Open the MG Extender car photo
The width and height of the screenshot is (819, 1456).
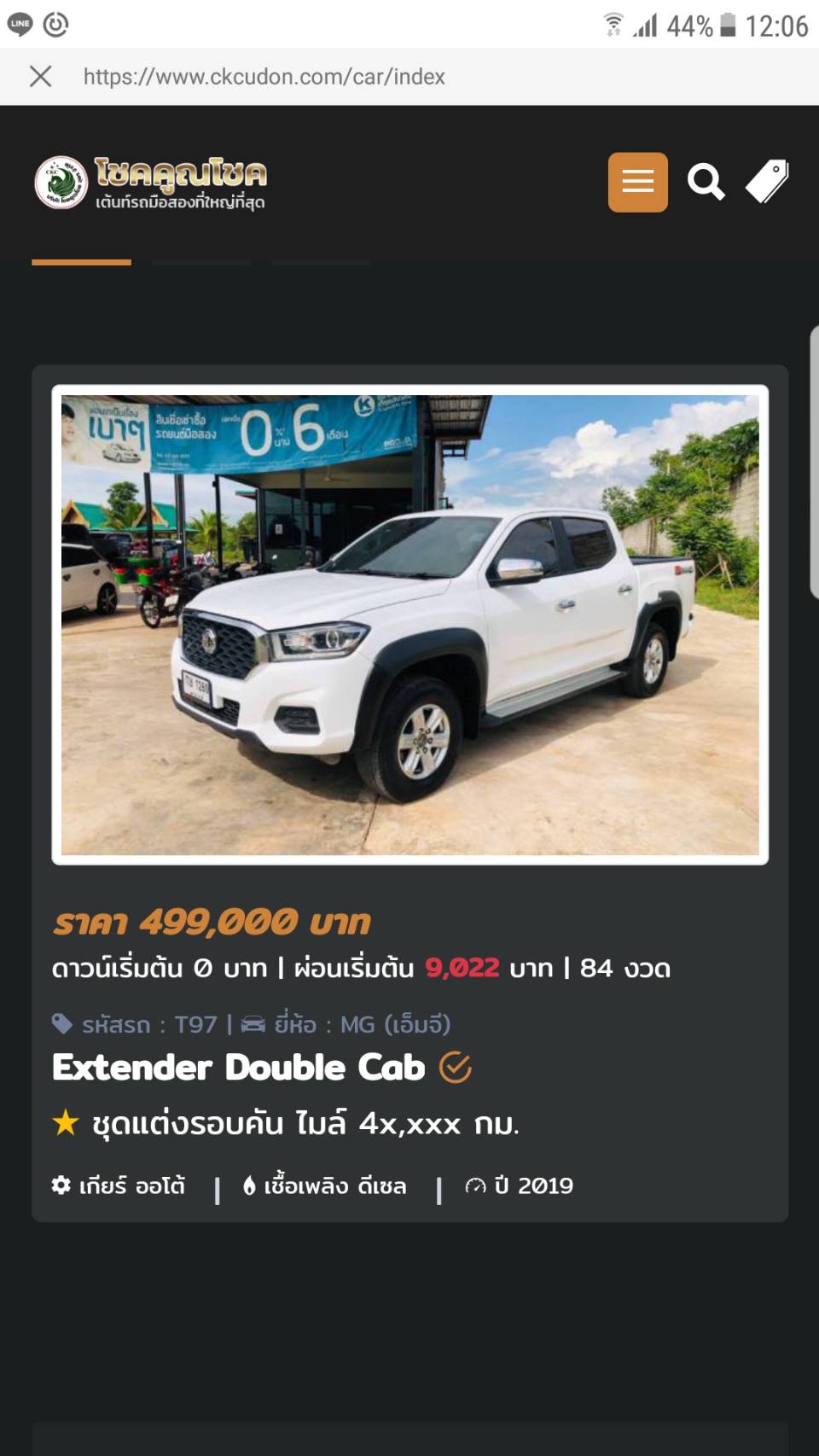coord(409,625)
